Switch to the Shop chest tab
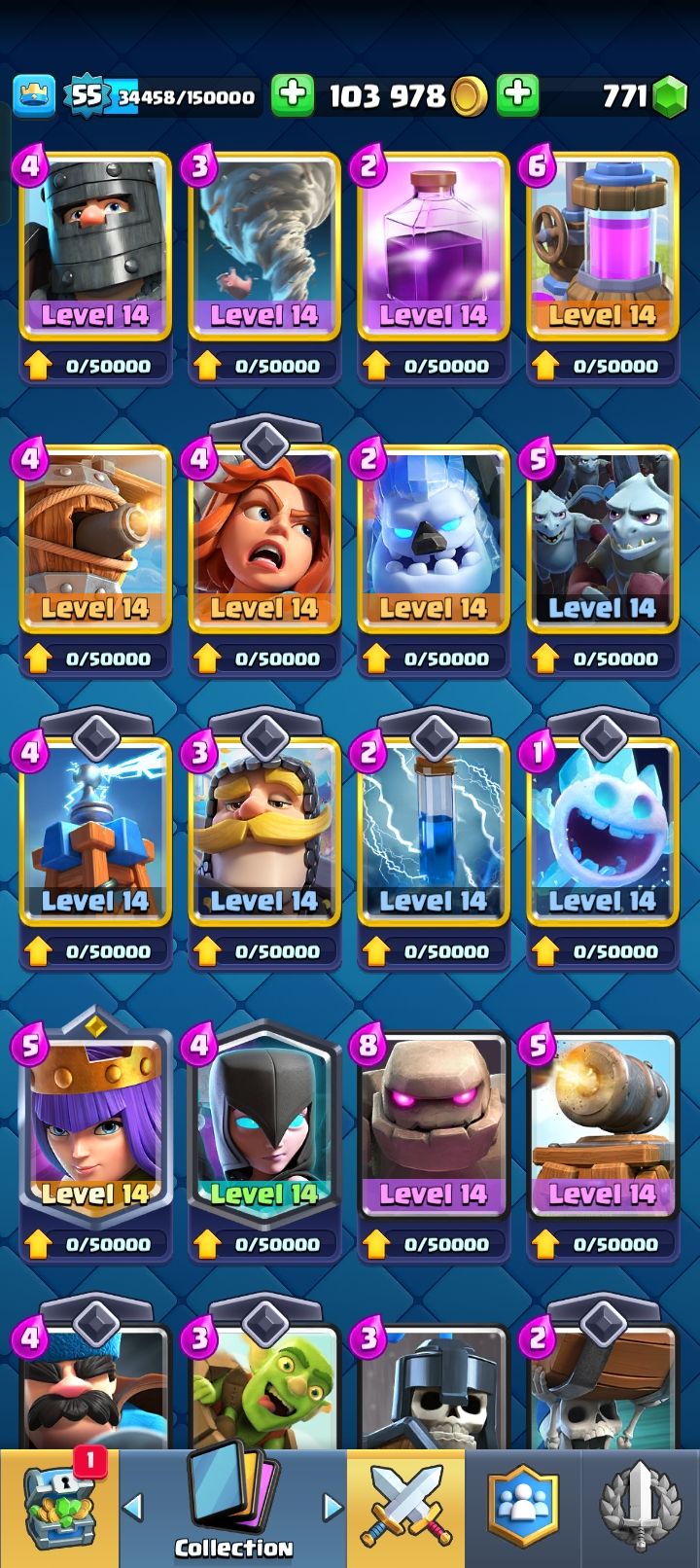This screenshot has width=700, height=1568. (58, 1508)
